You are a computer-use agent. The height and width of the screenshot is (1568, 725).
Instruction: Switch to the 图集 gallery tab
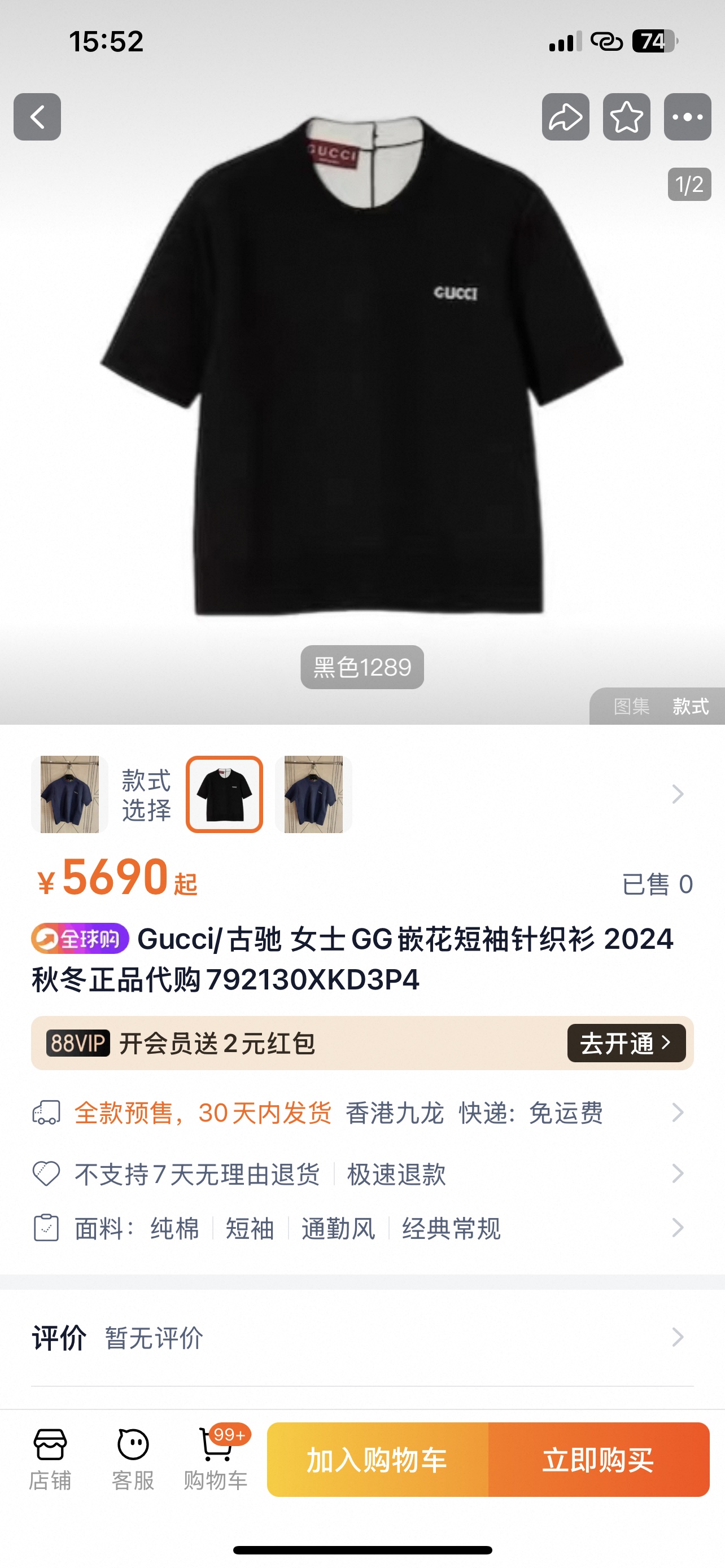631,706
